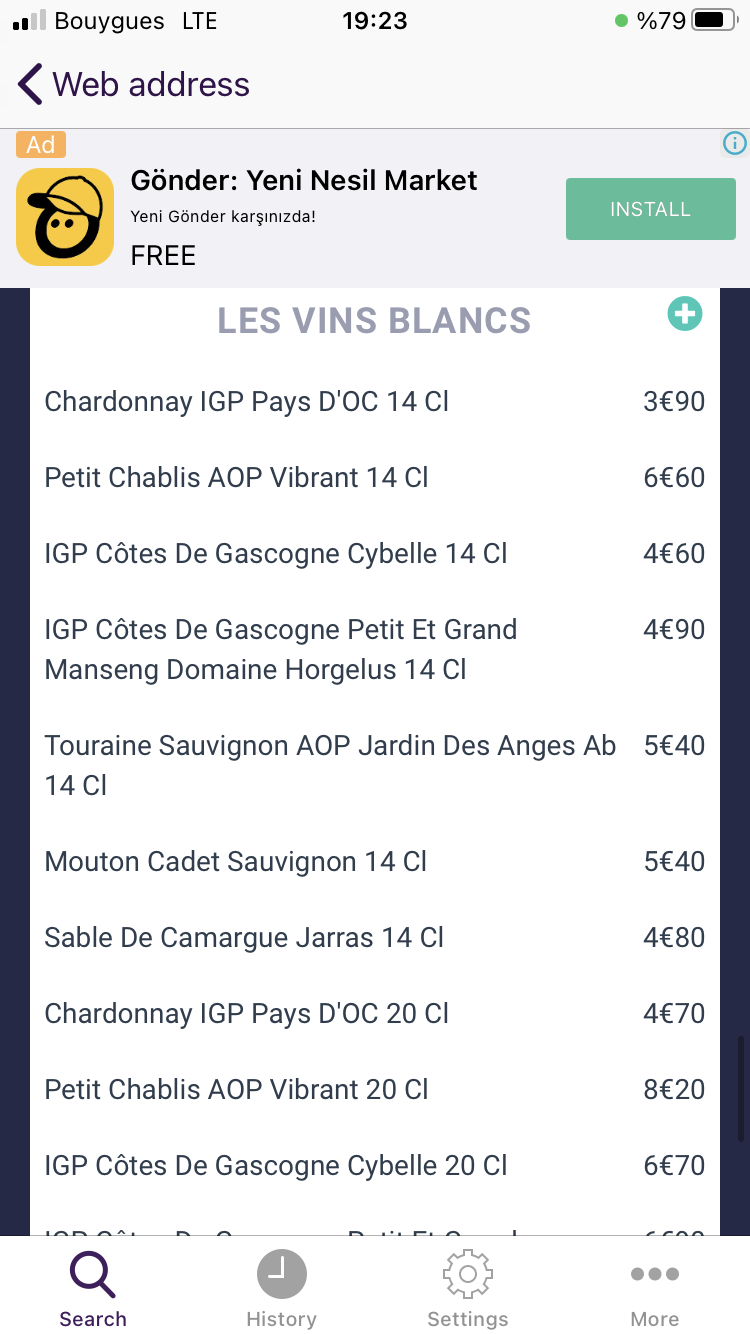
Task: Open the ad info icon
Action: coord(734,144)
